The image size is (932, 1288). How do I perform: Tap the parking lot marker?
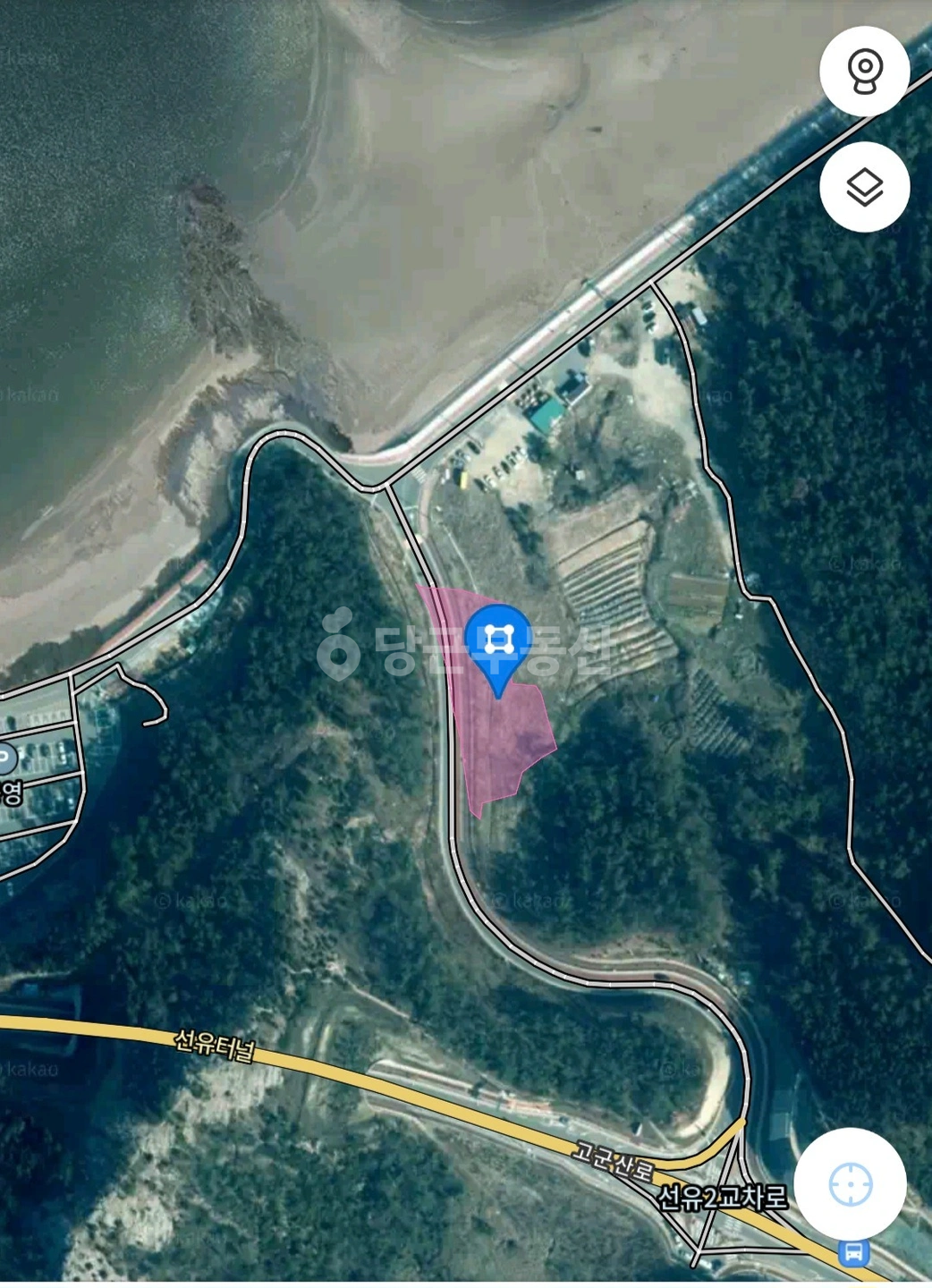click(5, 759)
